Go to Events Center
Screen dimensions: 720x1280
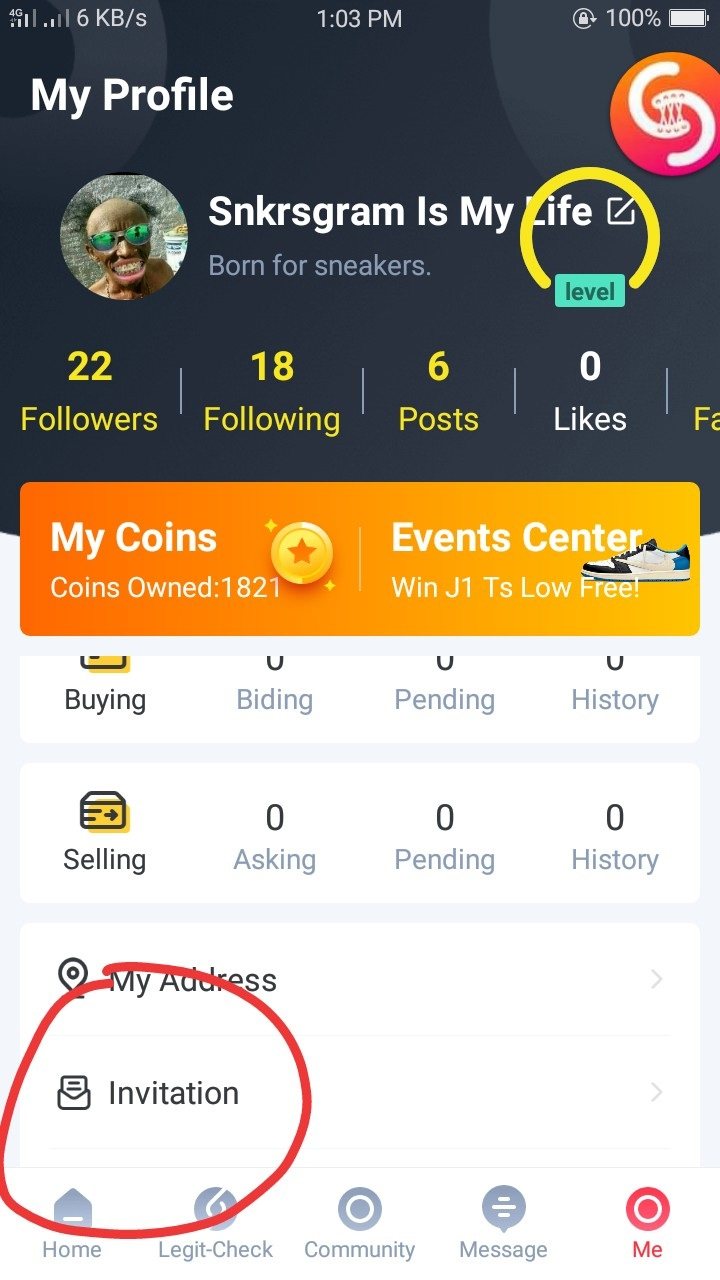[530, 558]
